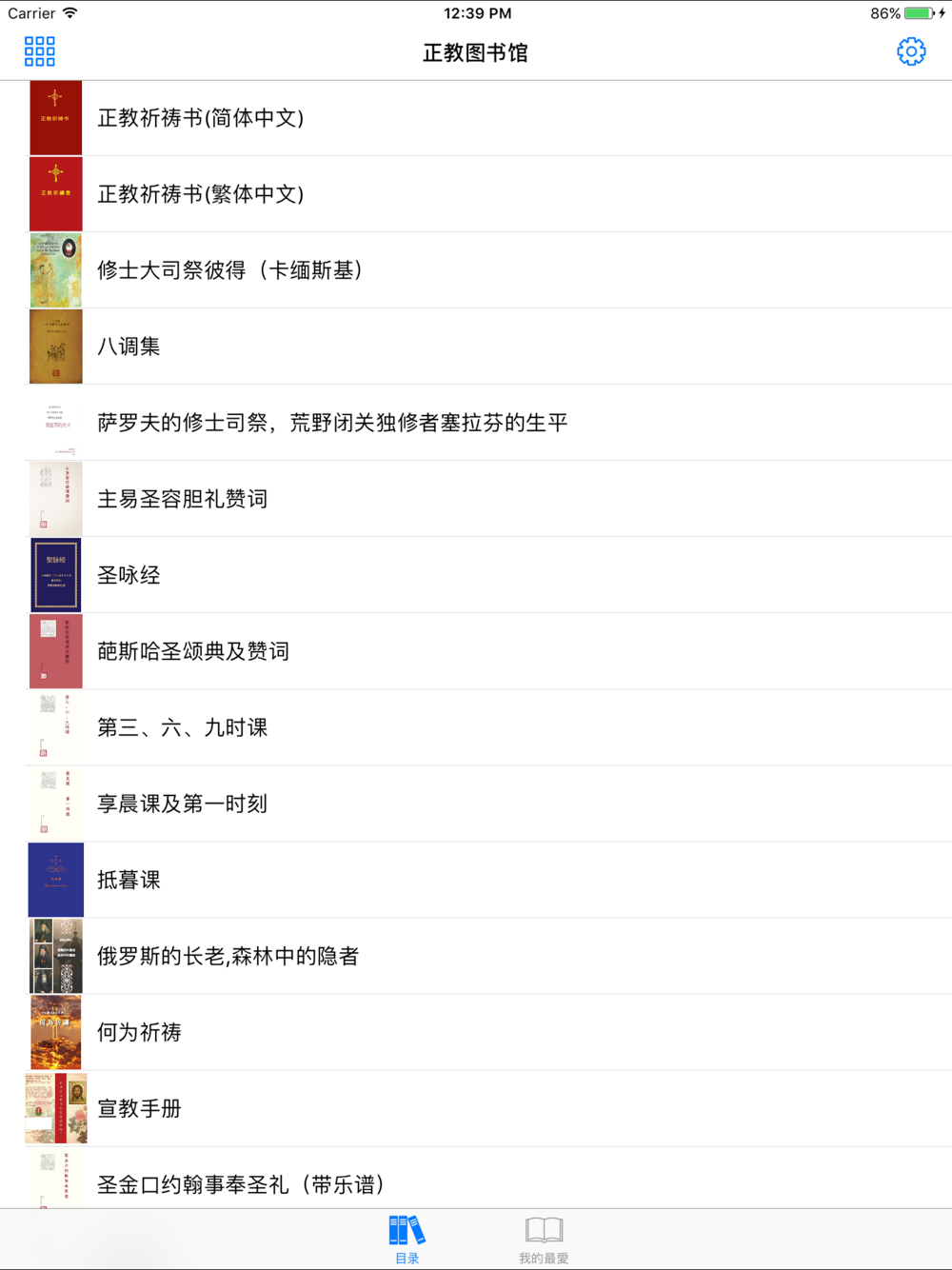The image size is (952, 1270).
Task: Open 宣教手册
Action: click(476, 1108)
